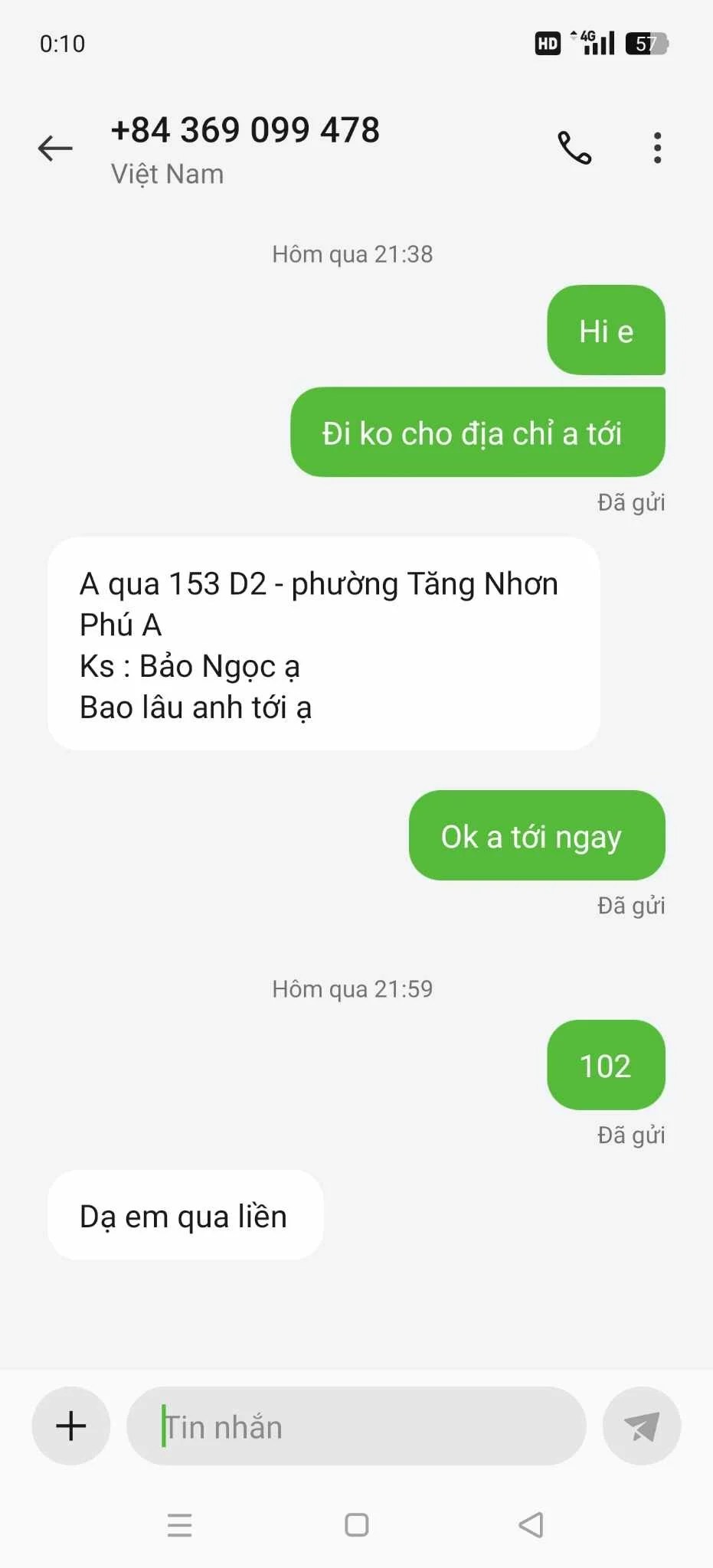The image size is (713, 1568).
Task: Call +84 369 099 478
Action: click(x=574, y=148)
